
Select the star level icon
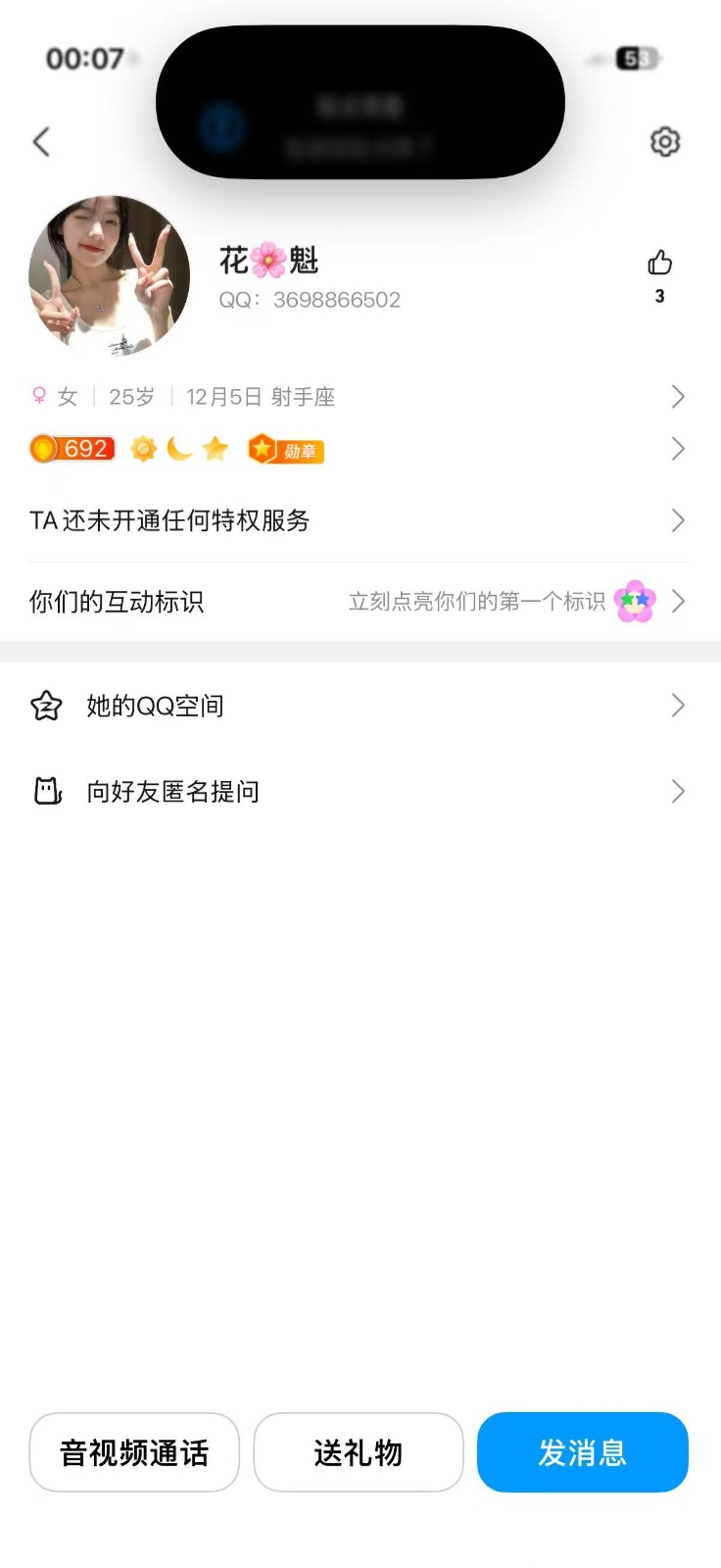pyautogui.click(x=214, y=448)
